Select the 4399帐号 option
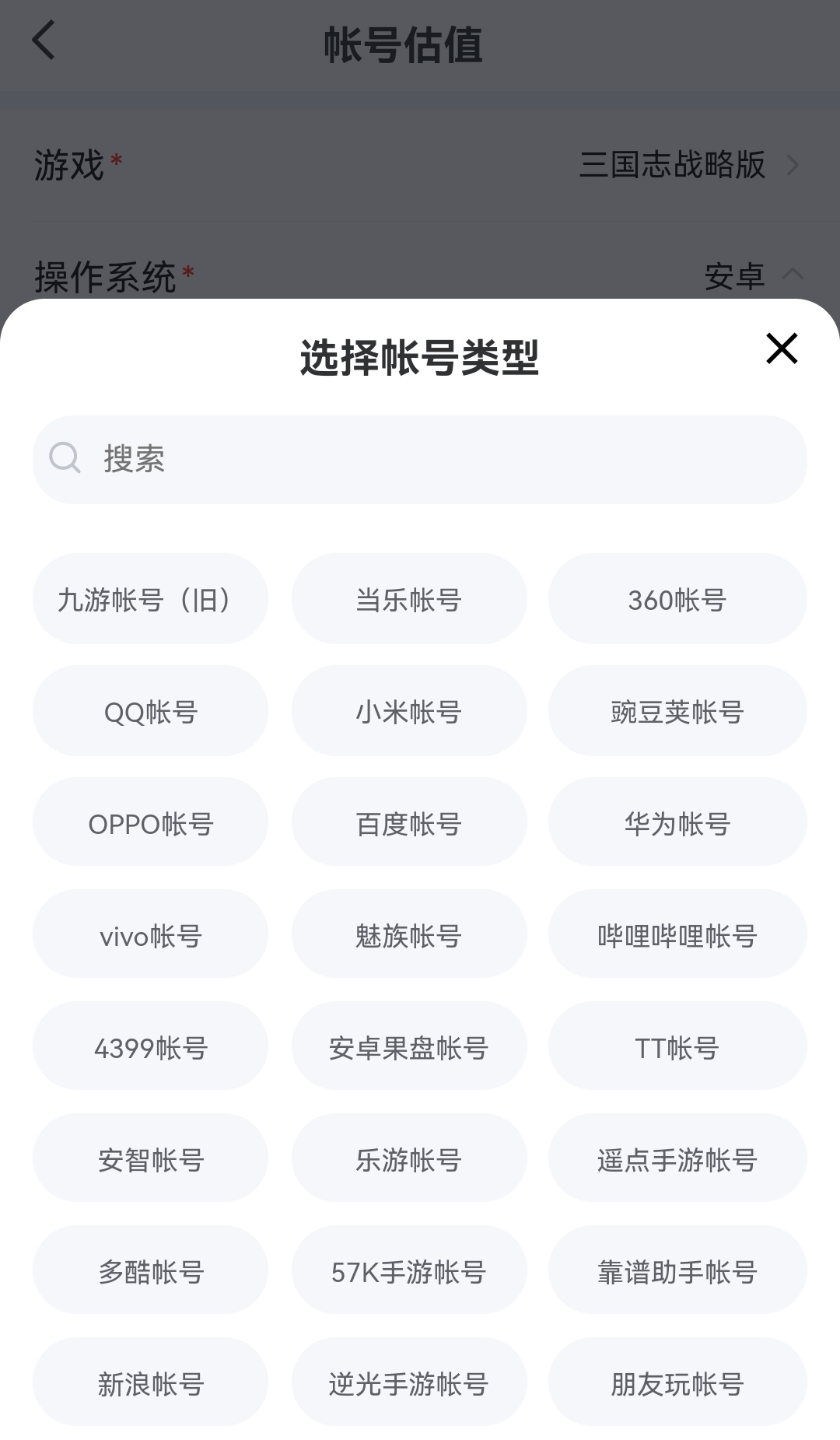 [150, 1047]
